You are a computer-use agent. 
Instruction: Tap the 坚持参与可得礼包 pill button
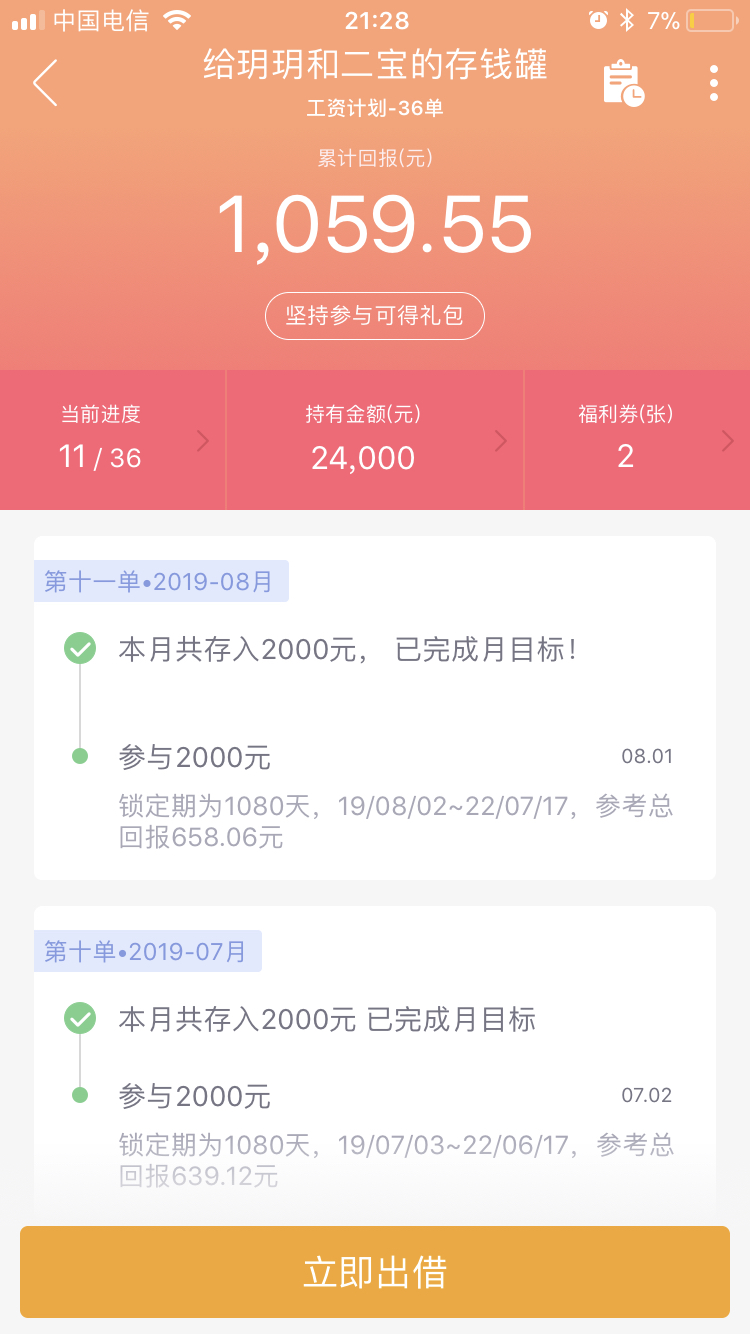pos(375,317)
